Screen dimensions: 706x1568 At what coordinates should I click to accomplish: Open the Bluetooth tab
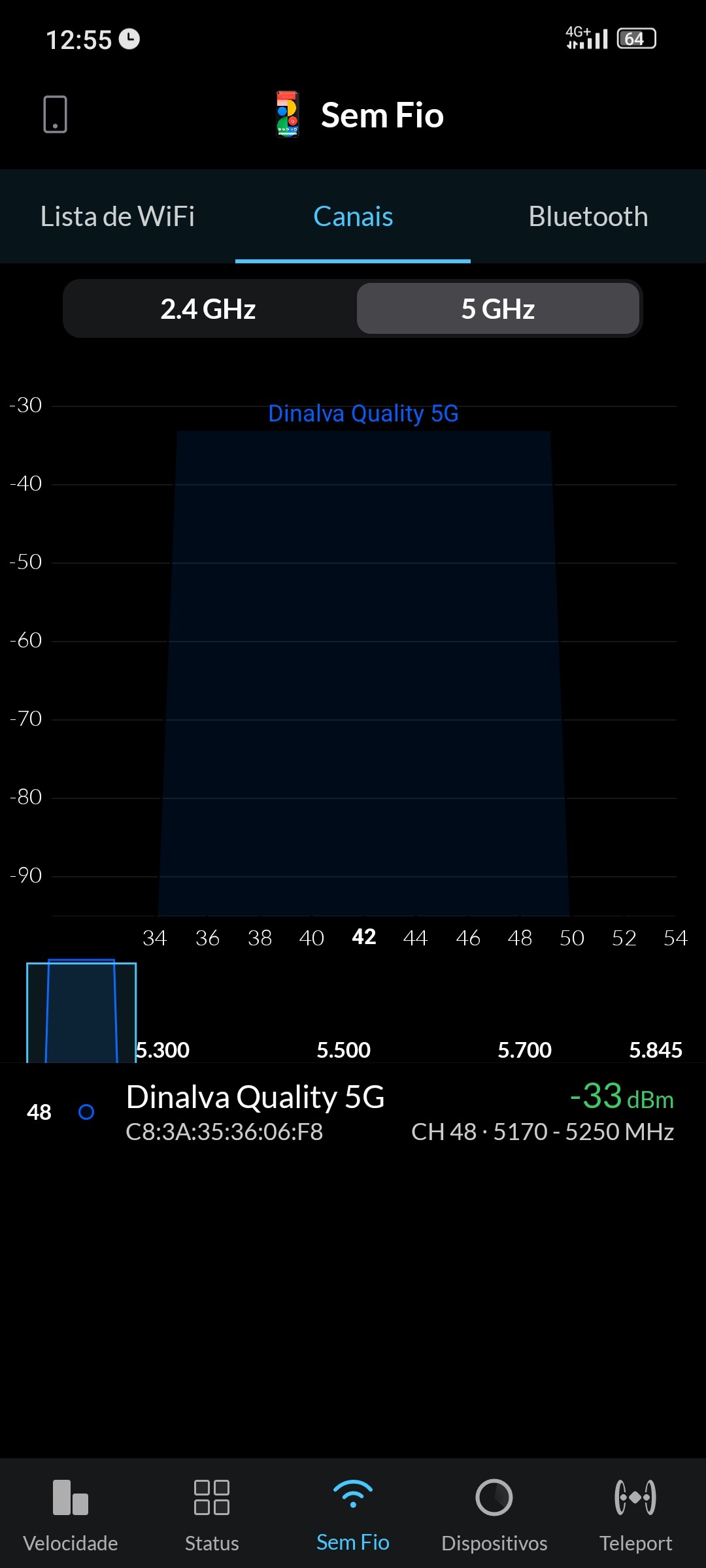tap(588, 217)
